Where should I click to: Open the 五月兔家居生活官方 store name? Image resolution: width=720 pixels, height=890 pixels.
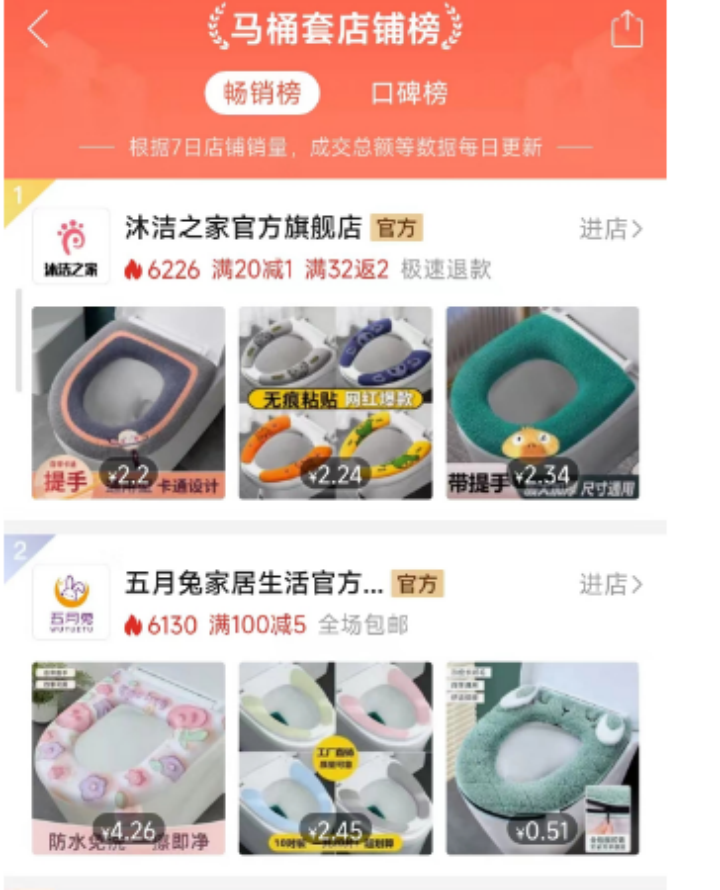click(254, 583)
